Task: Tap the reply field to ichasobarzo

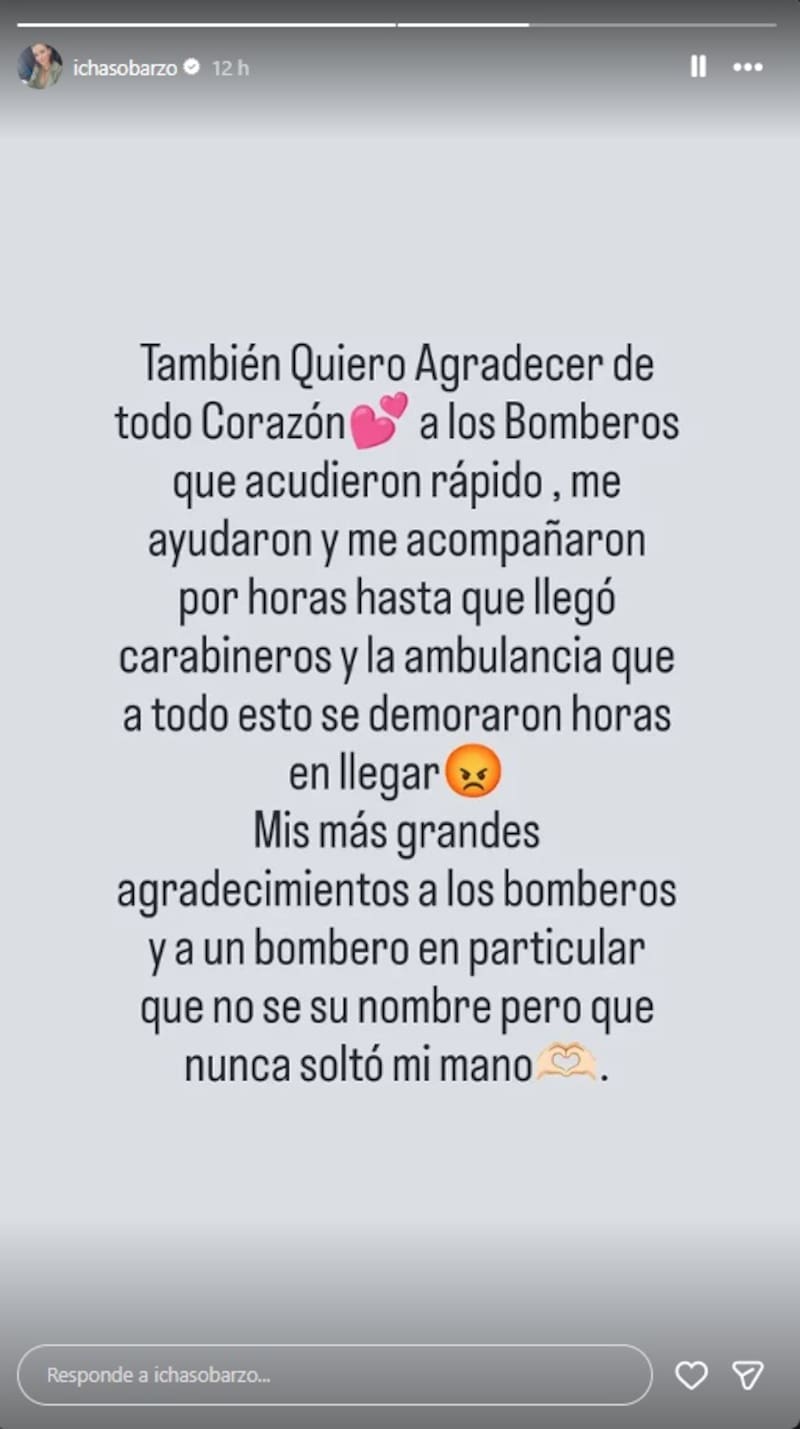Action: (x=335, y=1375)
